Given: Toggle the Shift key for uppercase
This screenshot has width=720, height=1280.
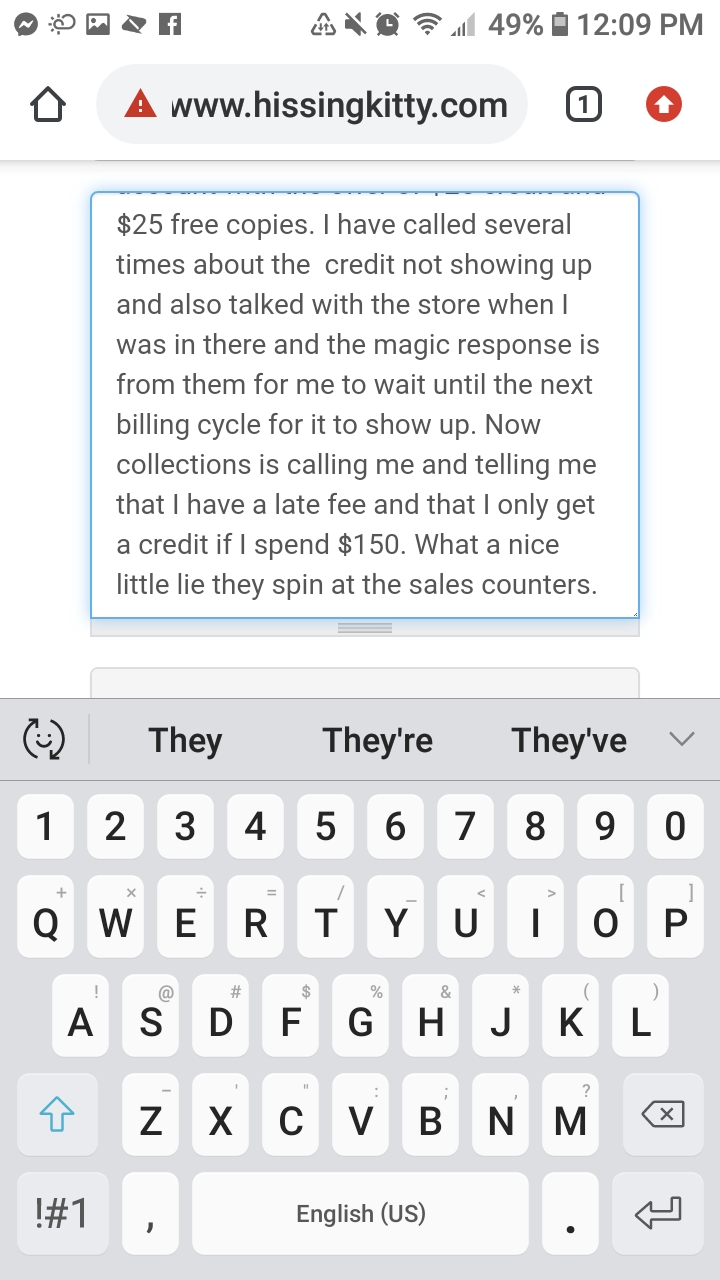Looking at the screenshot, I should [x=57, y=1113].
